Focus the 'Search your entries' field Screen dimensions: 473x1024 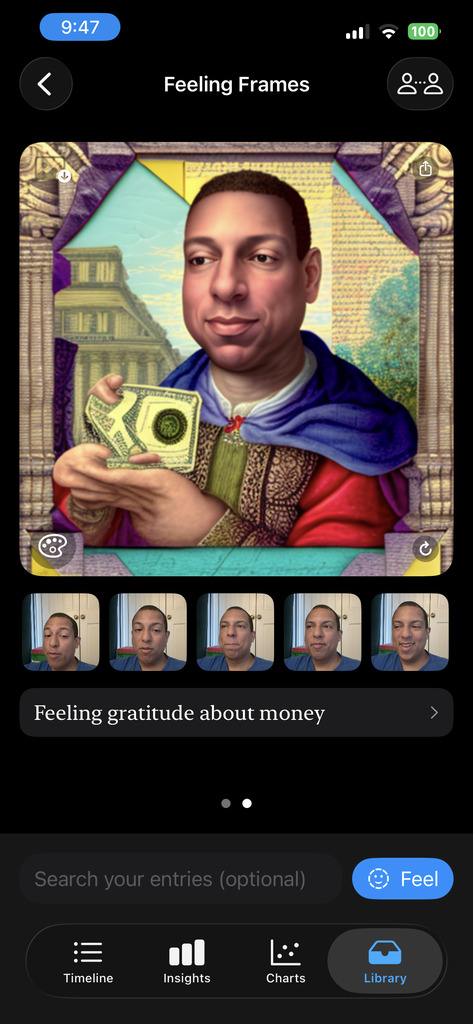[181, 879]
